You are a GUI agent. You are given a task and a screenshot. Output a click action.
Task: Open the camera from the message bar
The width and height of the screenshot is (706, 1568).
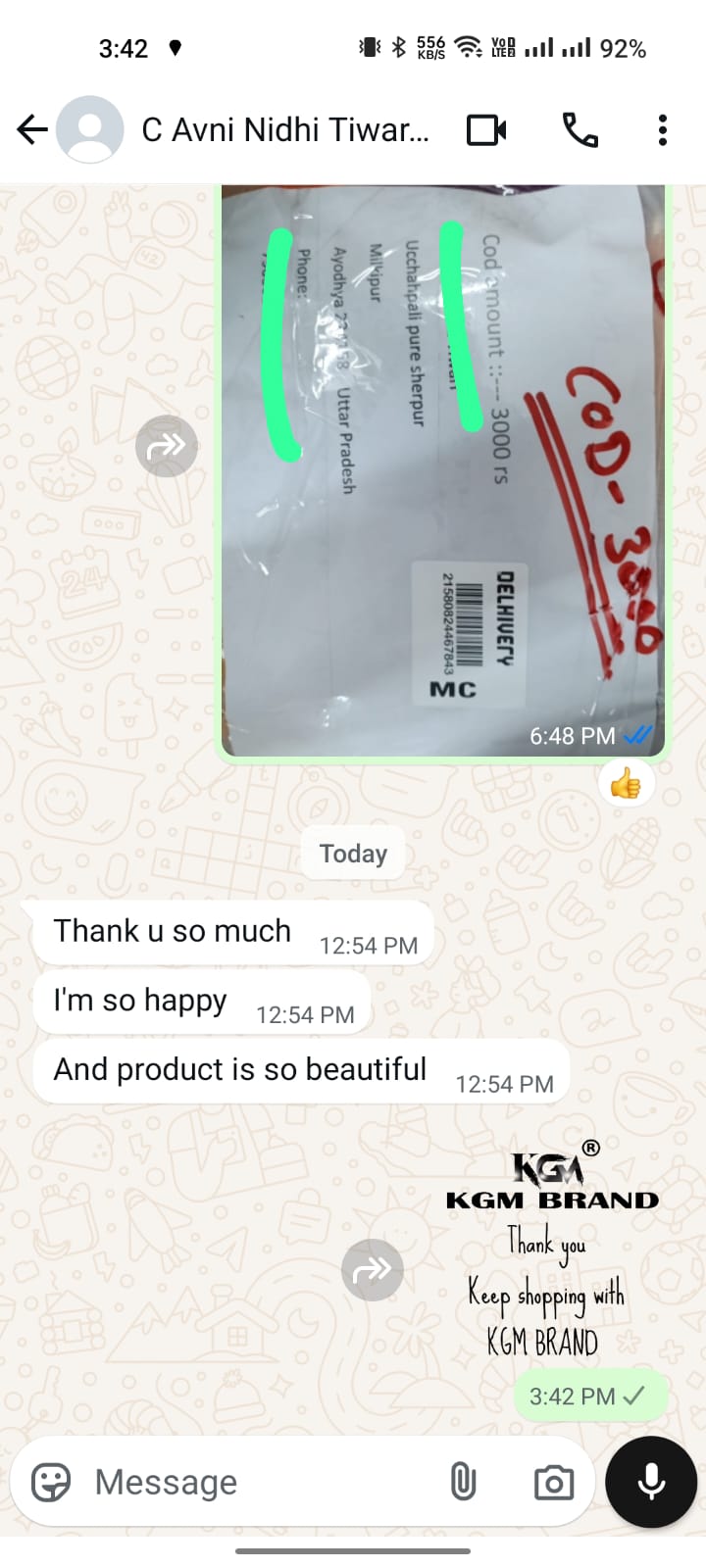click(554, 1483)
